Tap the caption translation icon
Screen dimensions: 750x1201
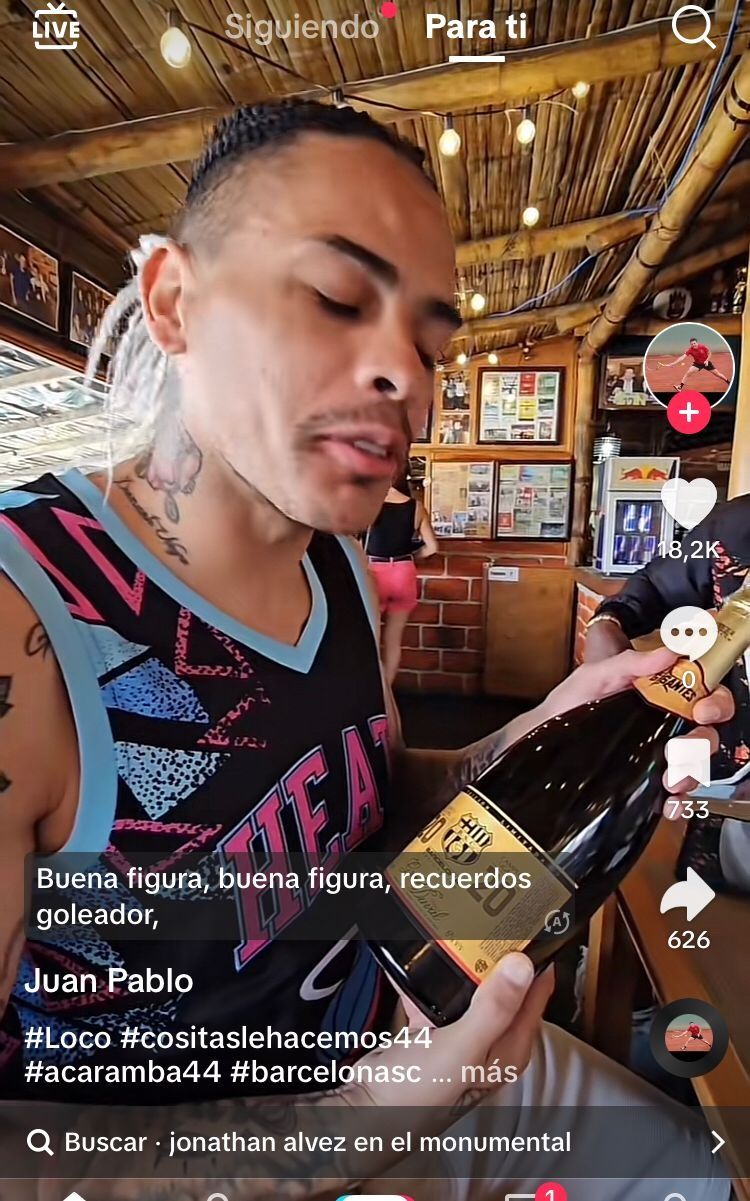coord(556,922)
